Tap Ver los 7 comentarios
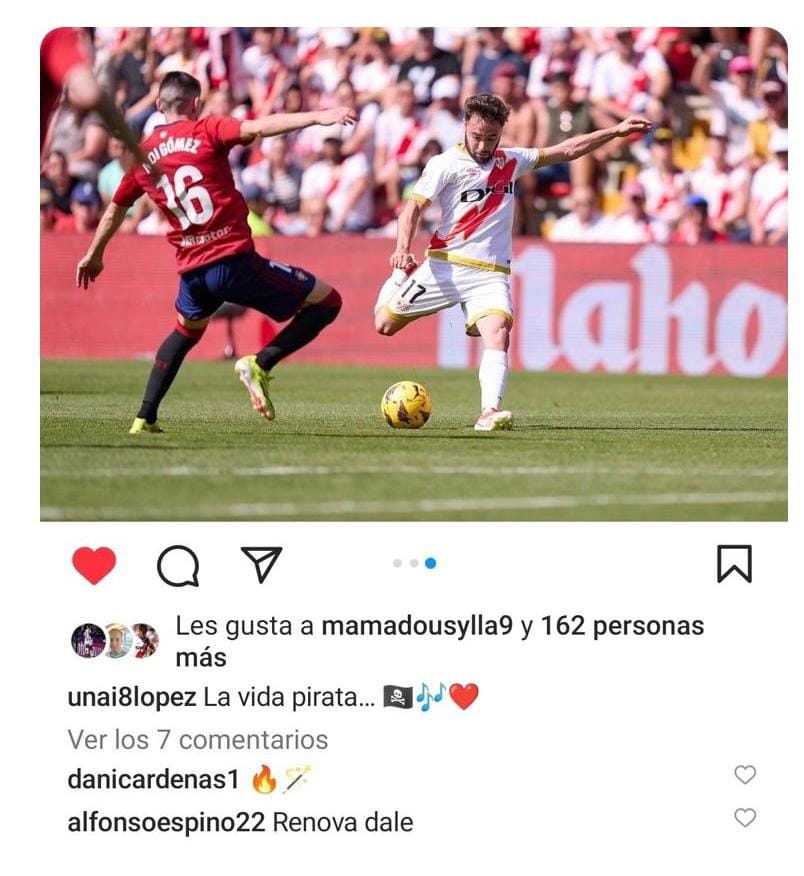This screenshot has height=876, width=804. click(198, 740)
